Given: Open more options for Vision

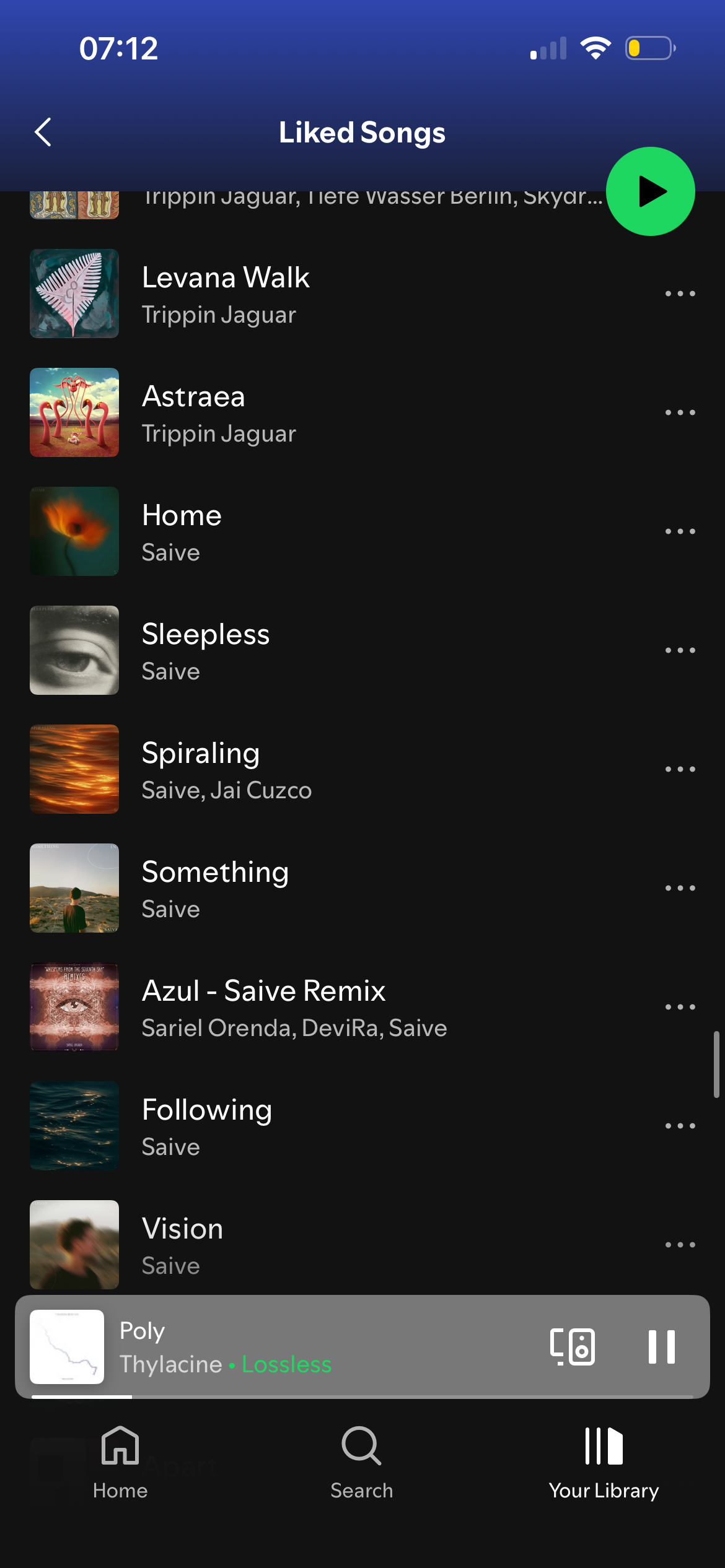Looking at the screenshot, I should (680, 1245).
